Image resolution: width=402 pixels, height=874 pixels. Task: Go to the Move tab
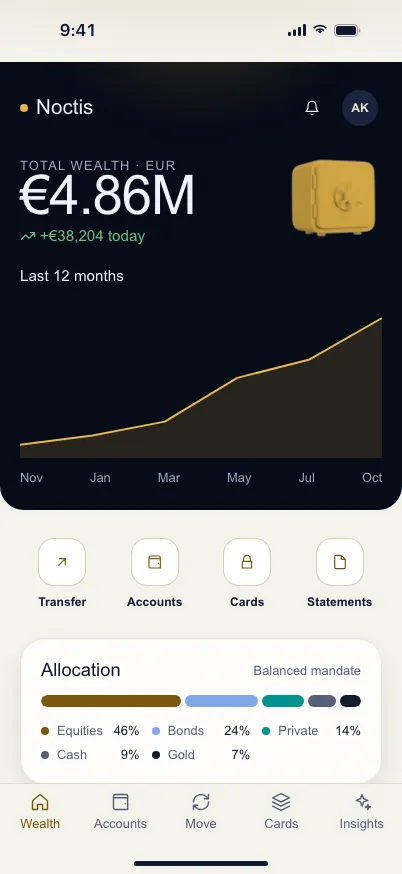[201, 812]
